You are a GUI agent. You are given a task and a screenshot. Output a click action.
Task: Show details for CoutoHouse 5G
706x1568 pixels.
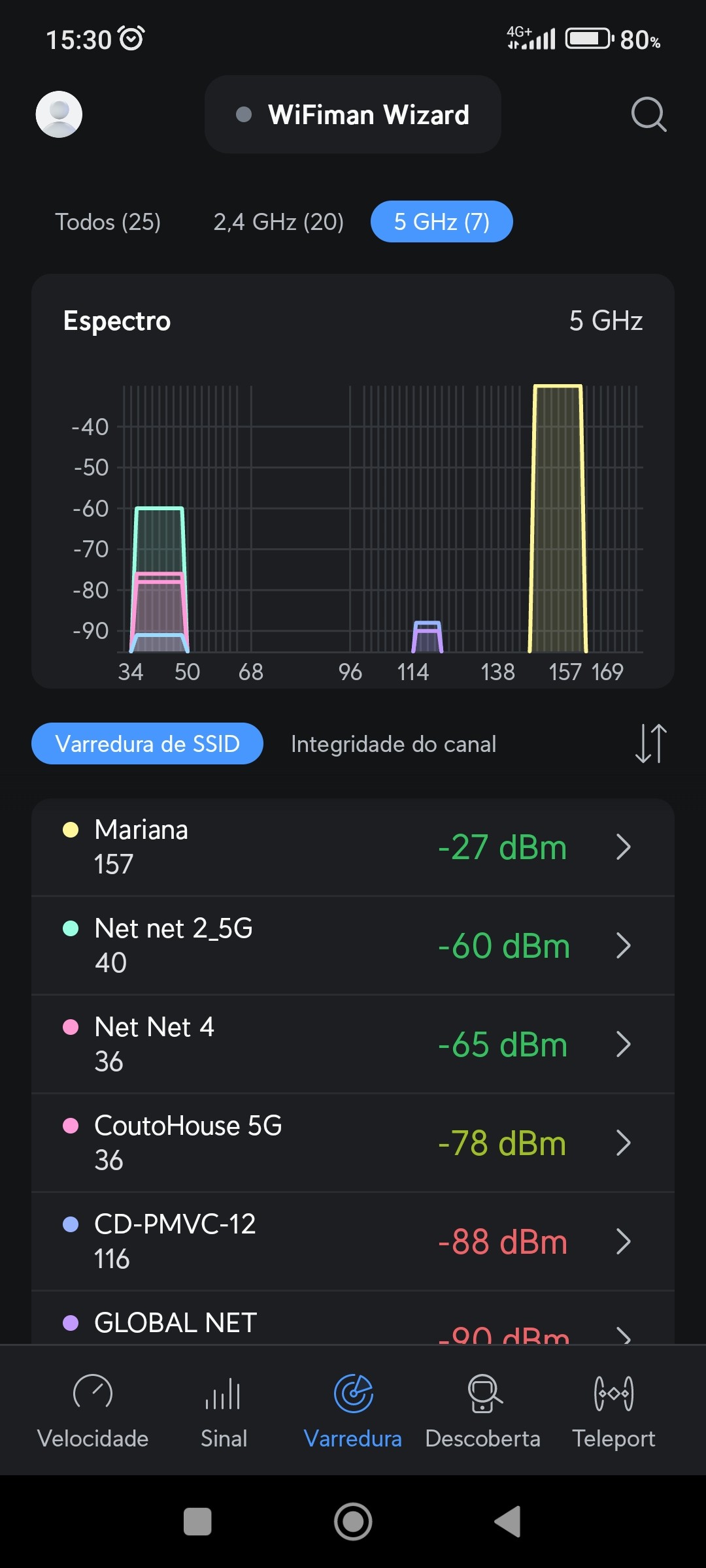(353, 1143)
